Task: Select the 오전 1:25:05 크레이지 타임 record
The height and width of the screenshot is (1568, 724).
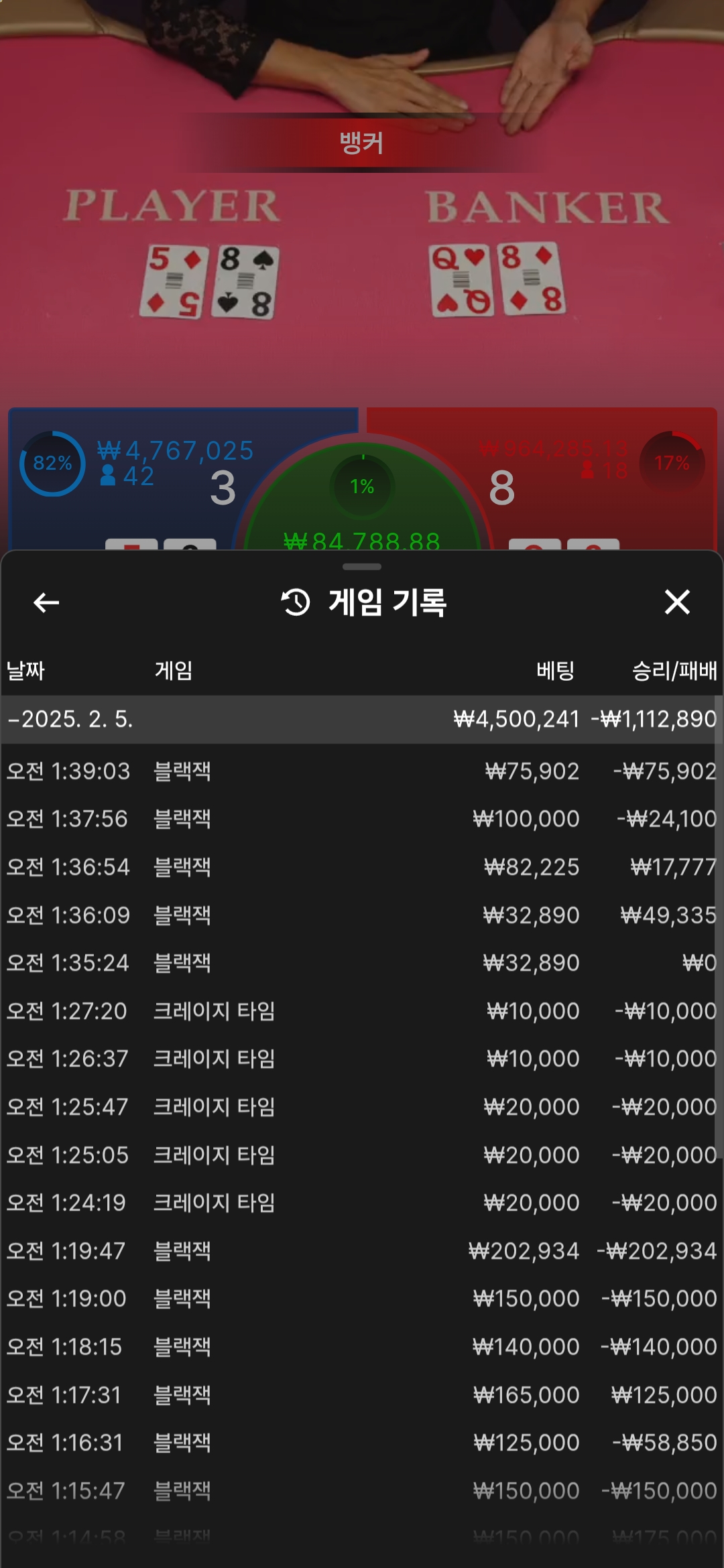Action: point(361,1155)
